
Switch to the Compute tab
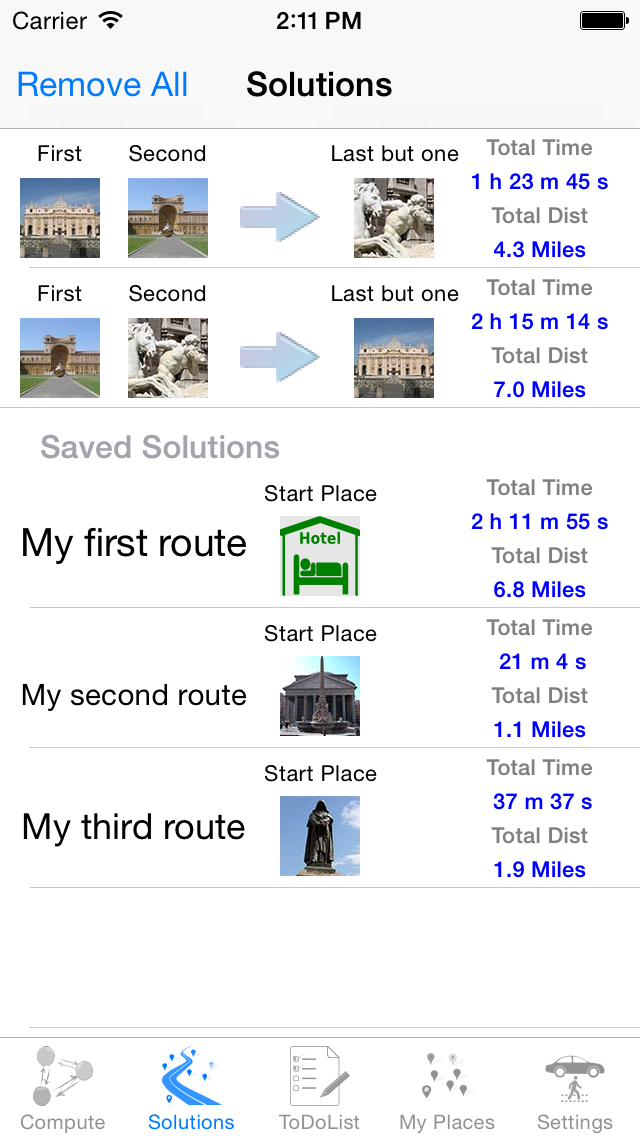tap(63, 1087)
